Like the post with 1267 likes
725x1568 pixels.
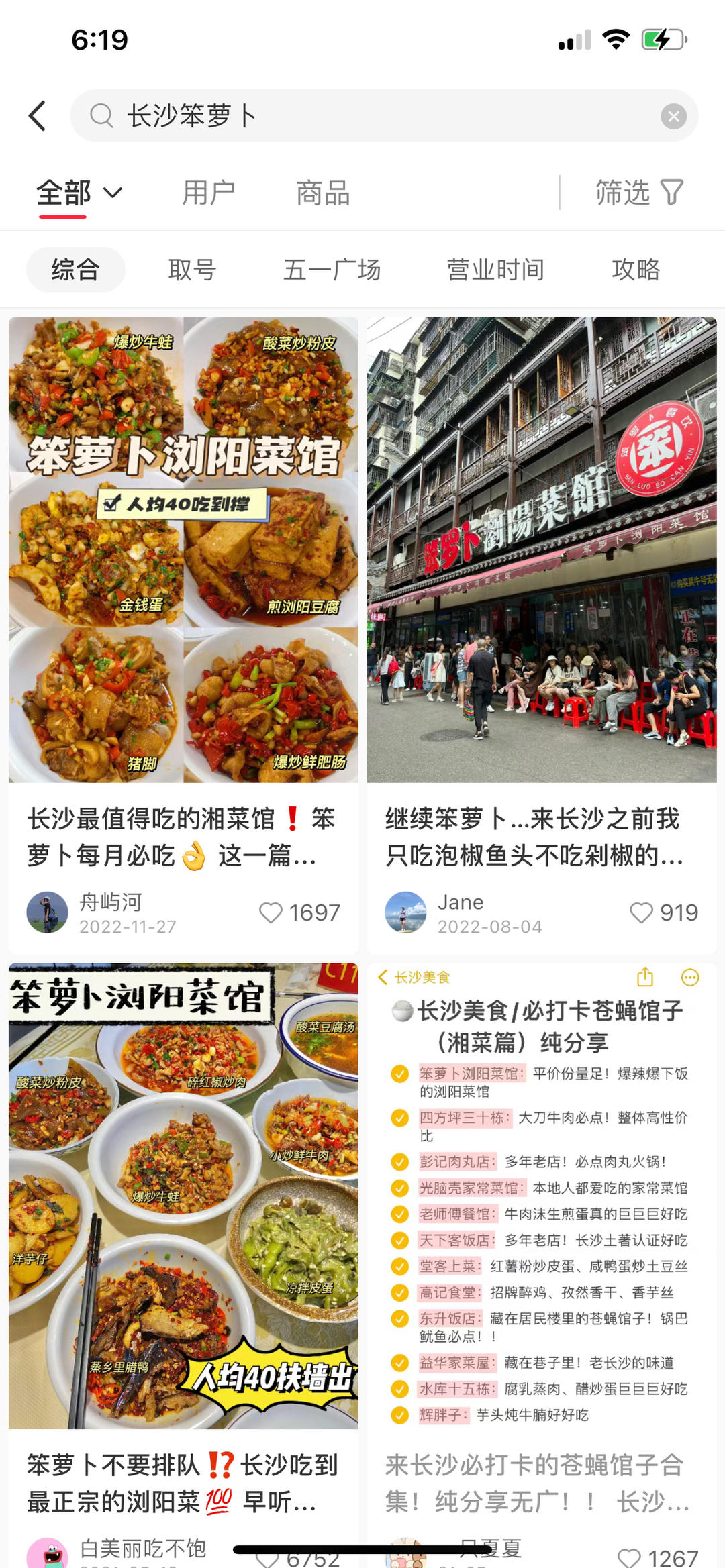point(629,1558)
